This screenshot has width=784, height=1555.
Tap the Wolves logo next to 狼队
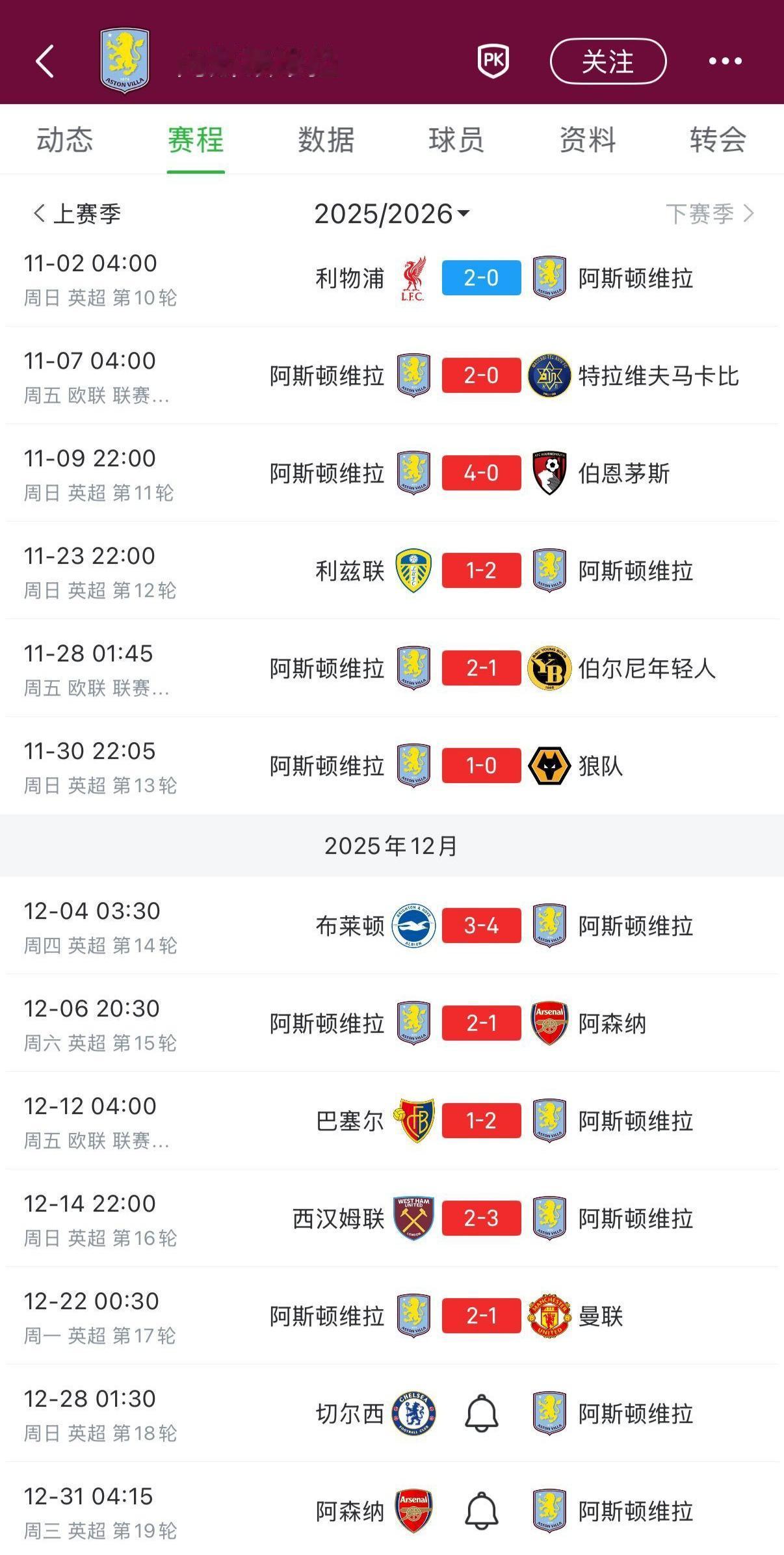[549, 765]
